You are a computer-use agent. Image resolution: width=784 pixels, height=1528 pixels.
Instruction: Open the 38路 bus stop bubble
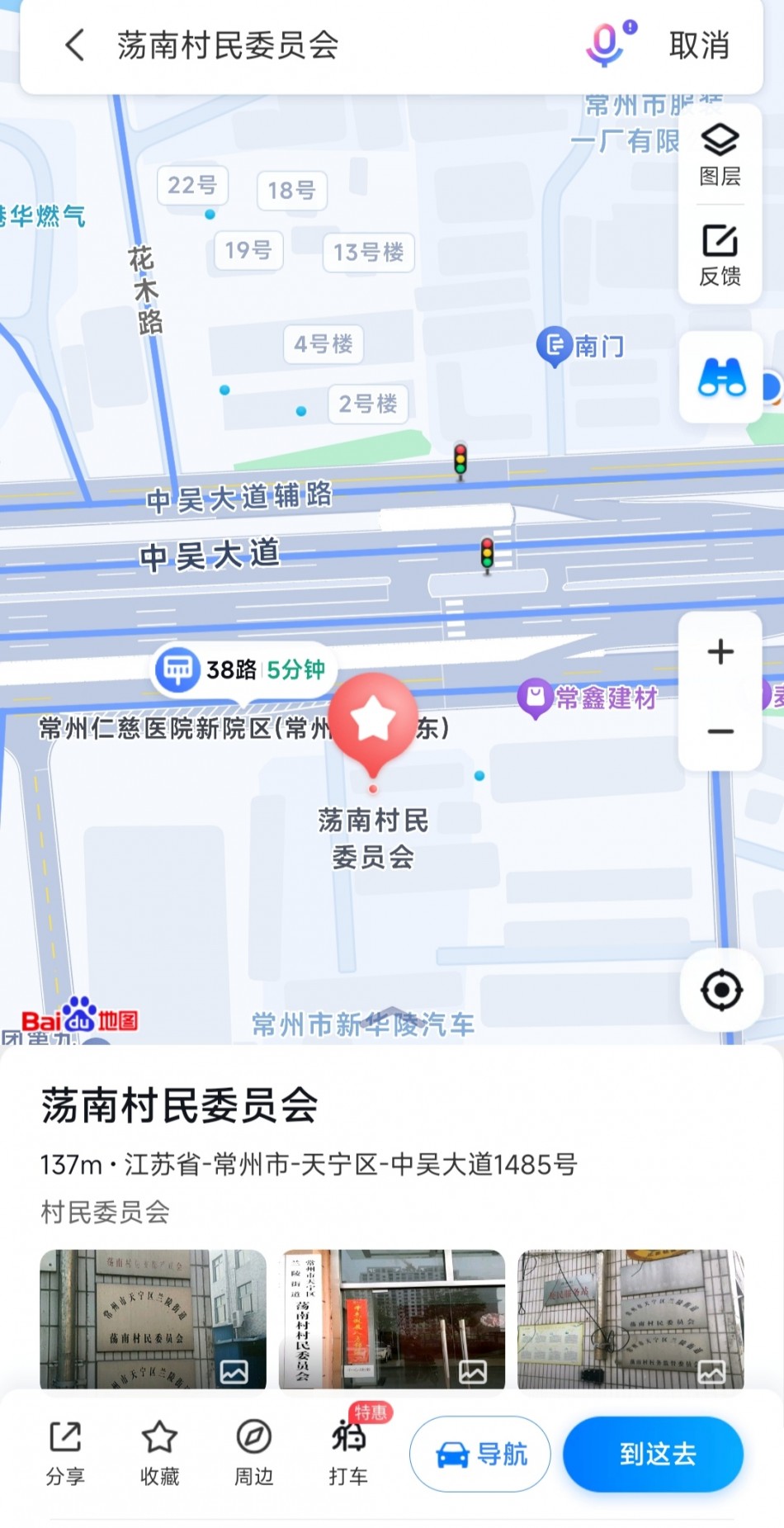pyautogui.click(x=244, y=669)
